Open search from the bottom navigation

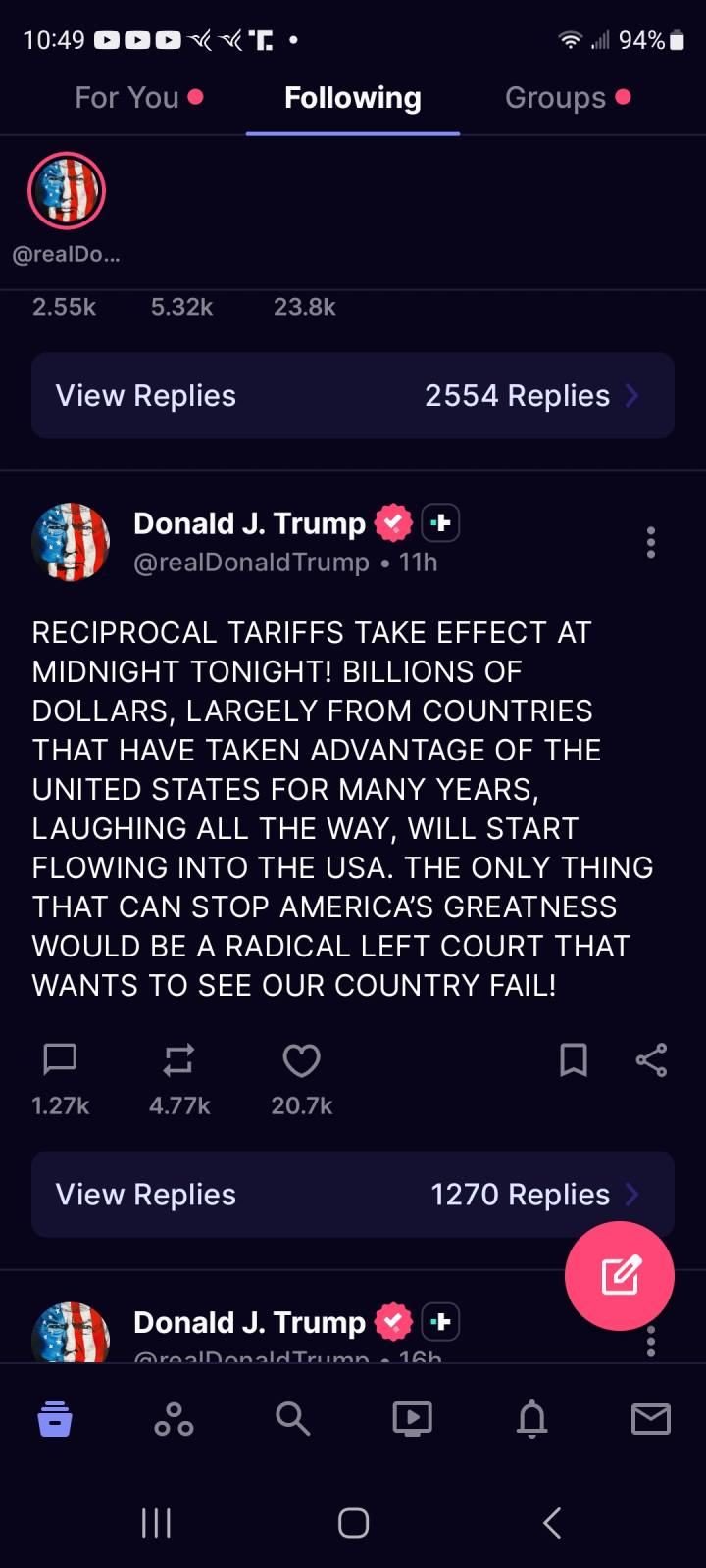click(x=292, y=1418)
